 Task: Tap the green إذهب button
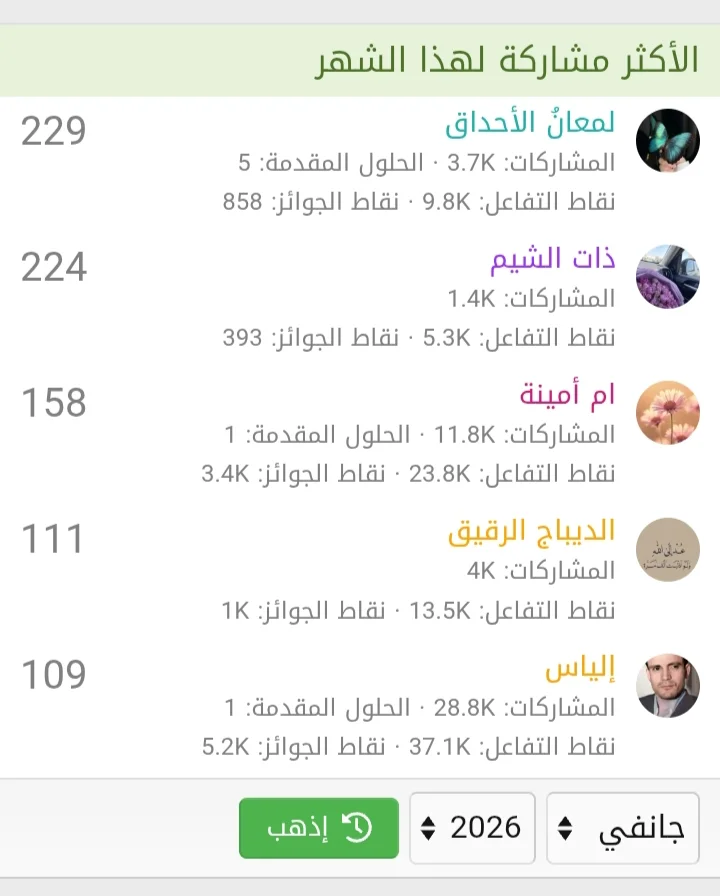pos(318,828)
